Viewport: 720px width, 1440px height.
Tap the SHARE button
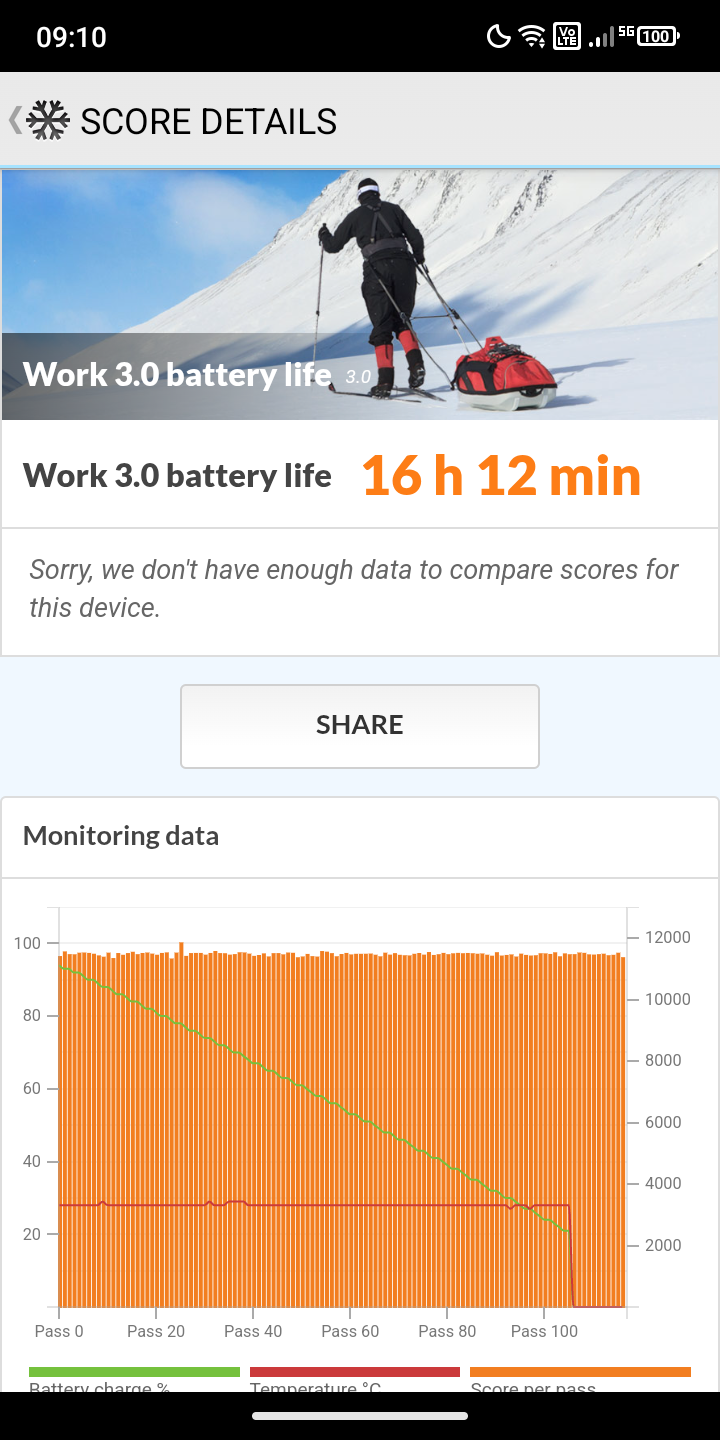pos(360,726)
